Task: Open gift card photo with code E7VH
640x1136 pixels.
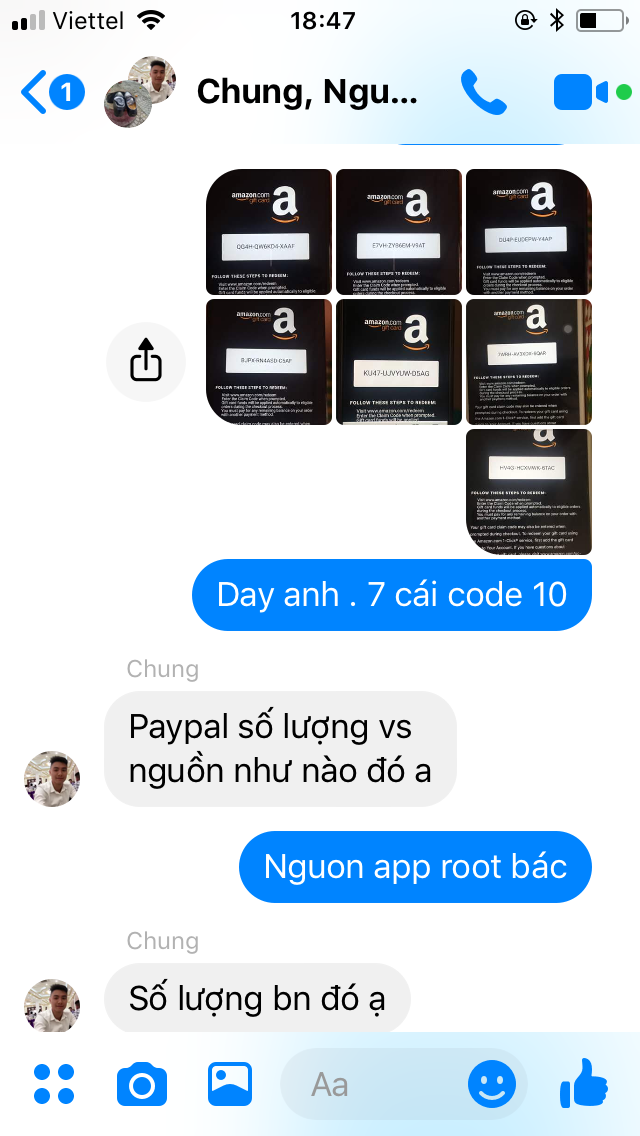Action: tap(398, 232)
